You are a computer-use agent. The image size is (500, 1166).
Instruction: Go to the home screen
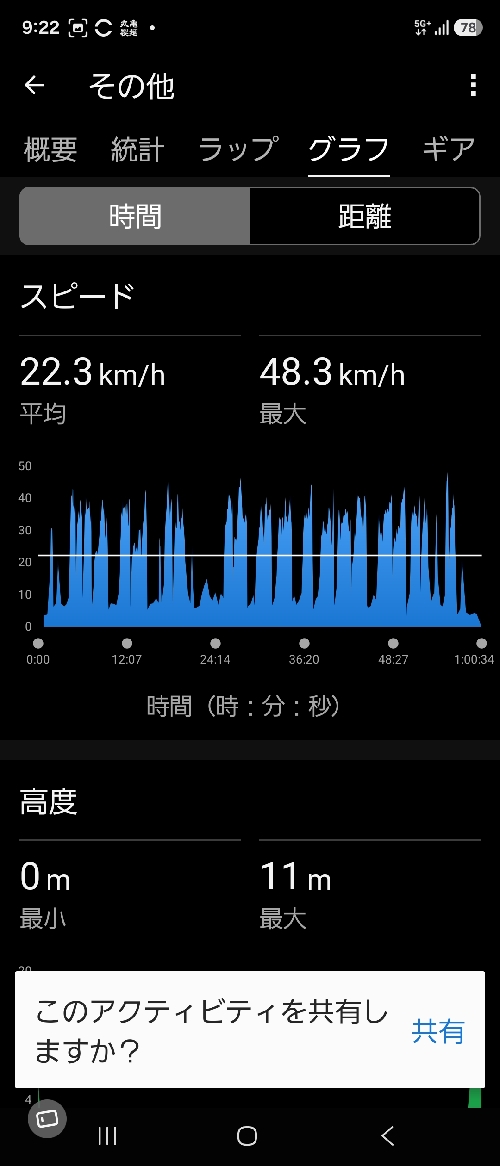click(247, 1135)
